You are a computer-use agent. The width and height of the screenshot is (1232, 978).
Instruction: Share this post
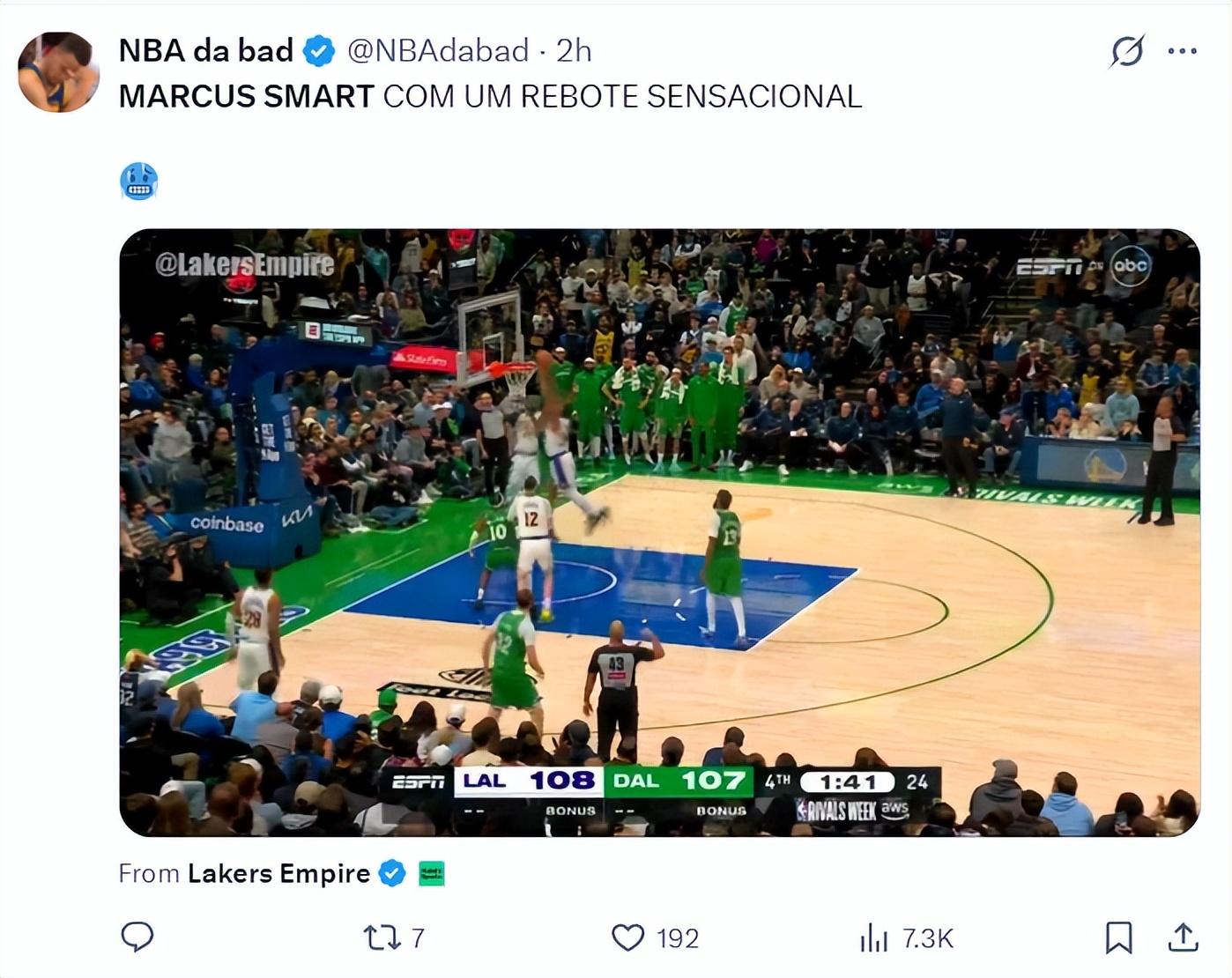point(1183,937)
